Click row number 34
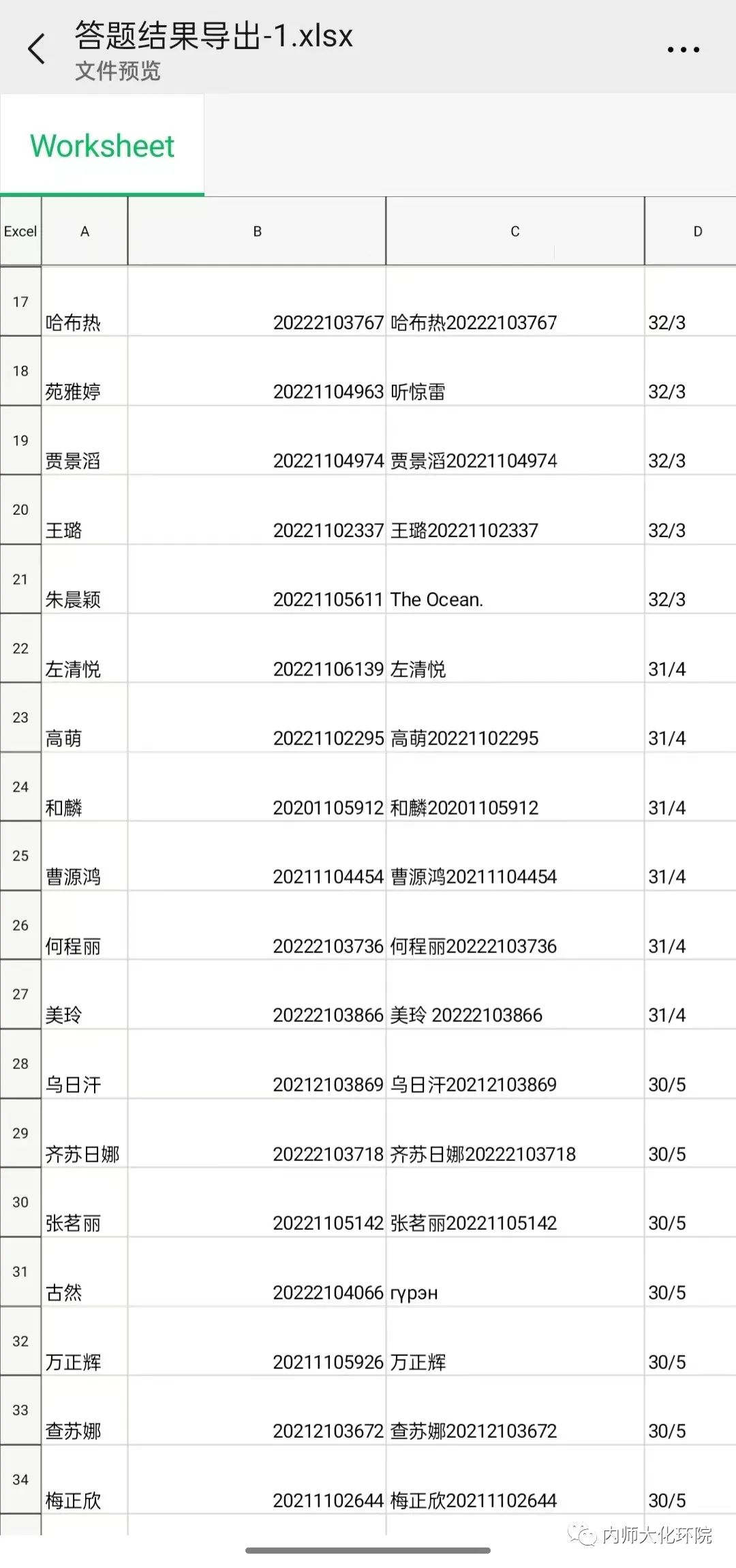Screen dimensions: 736x1568 click(x=20, y=1479)
